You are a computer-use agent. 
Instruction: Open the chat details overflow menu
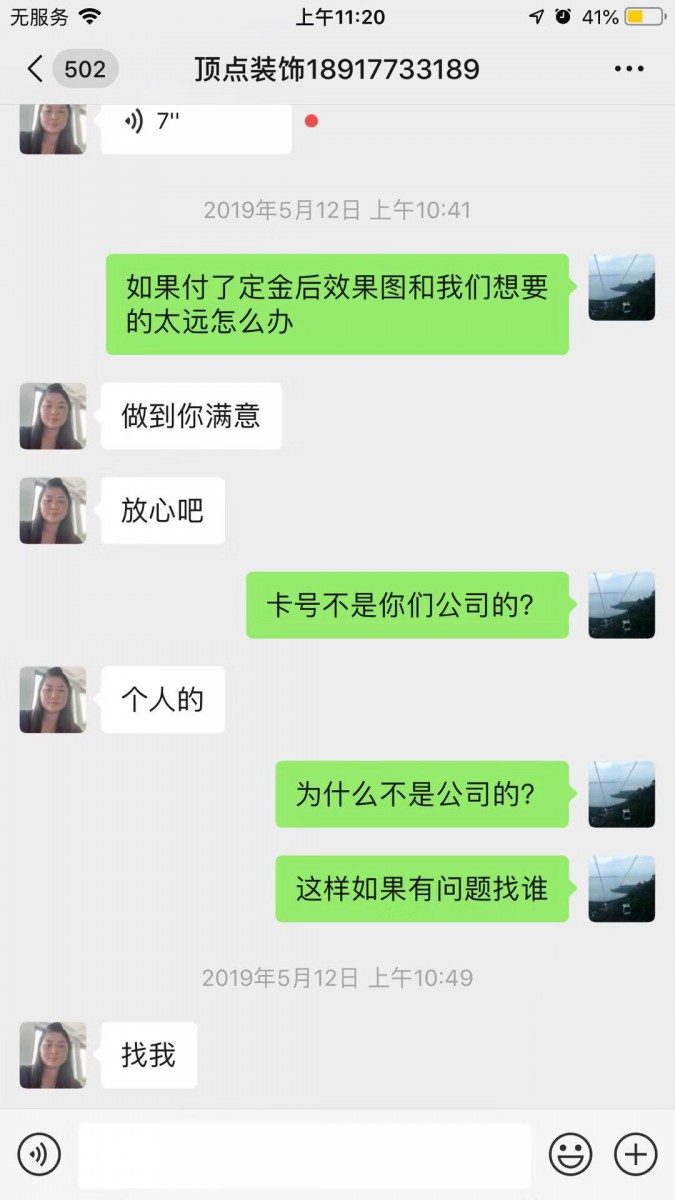[x=629, y=69]
